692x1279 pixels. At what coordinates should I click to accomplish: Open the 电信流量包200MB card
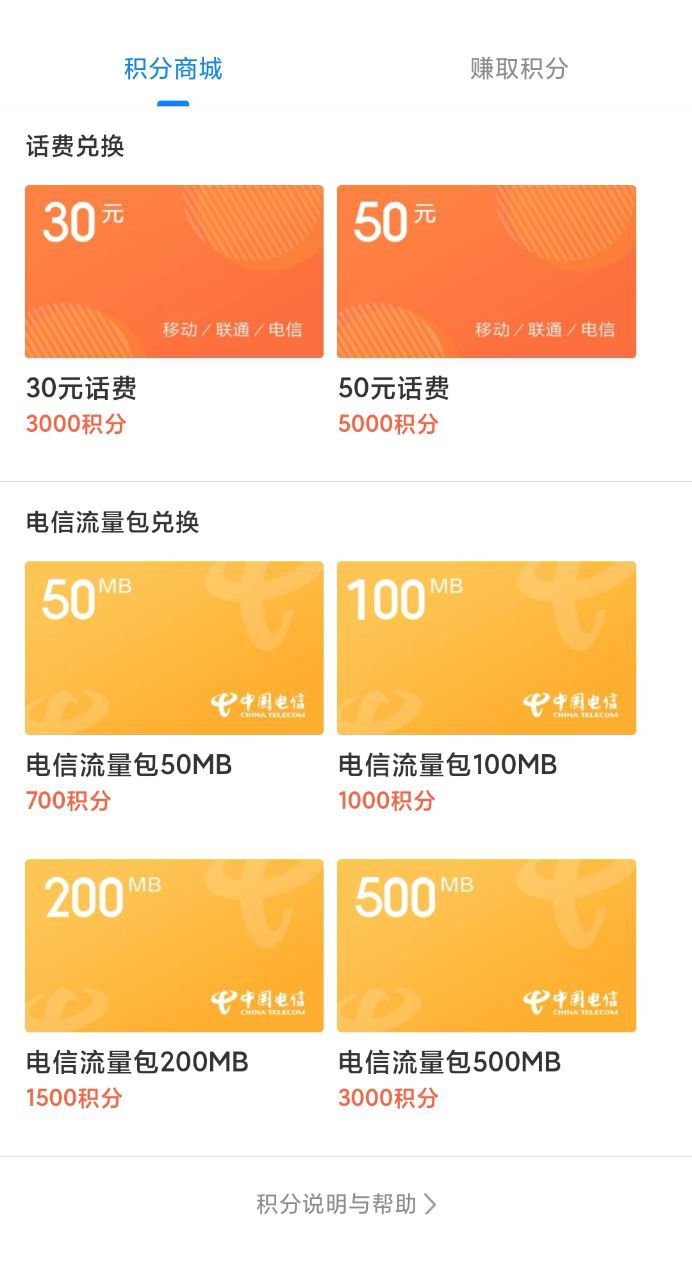click(x=174, y=945)
